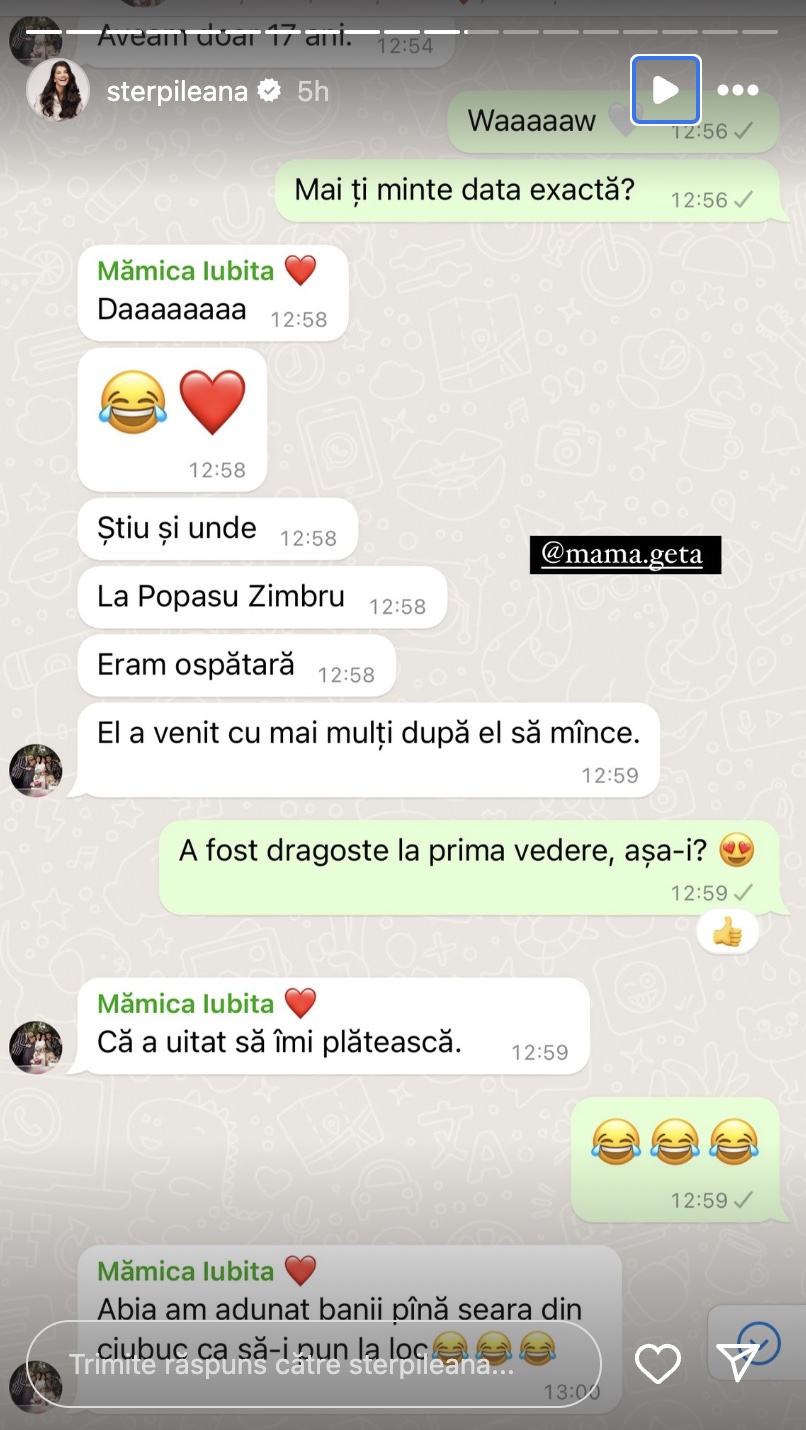Reply to sterpileana's story
806x1430 pixels.
point(312,1364)
